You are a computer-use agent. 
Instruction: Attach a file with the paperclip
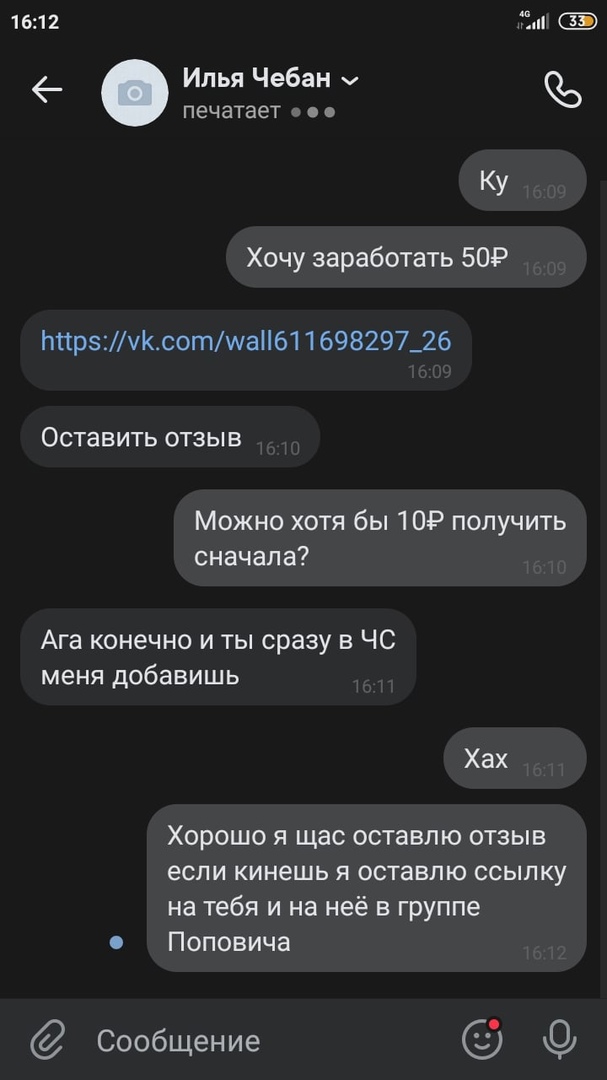tap(46, 1041)
